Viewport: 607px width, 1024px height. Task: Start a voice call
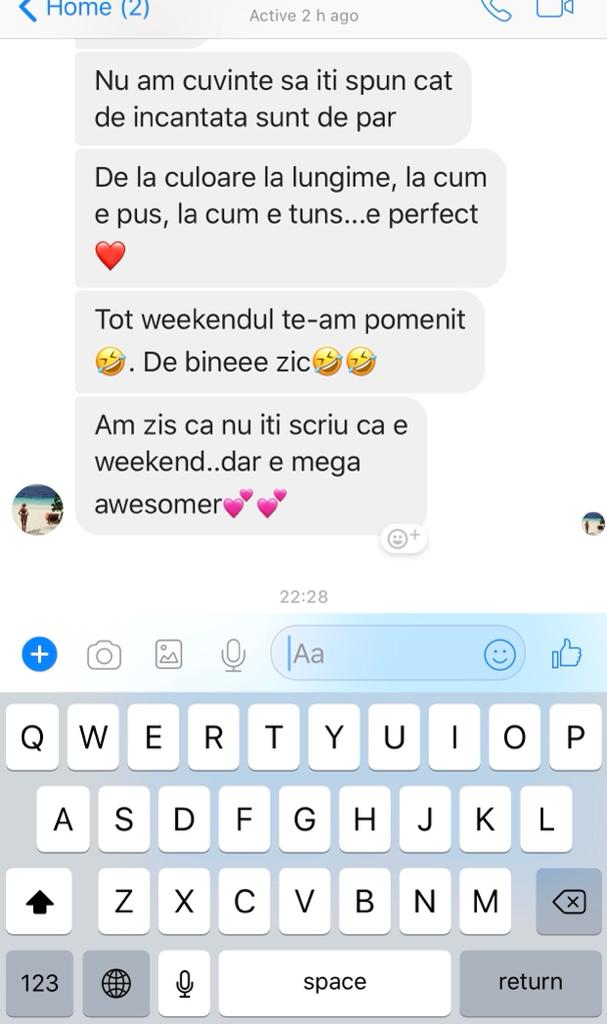(496, 10)
